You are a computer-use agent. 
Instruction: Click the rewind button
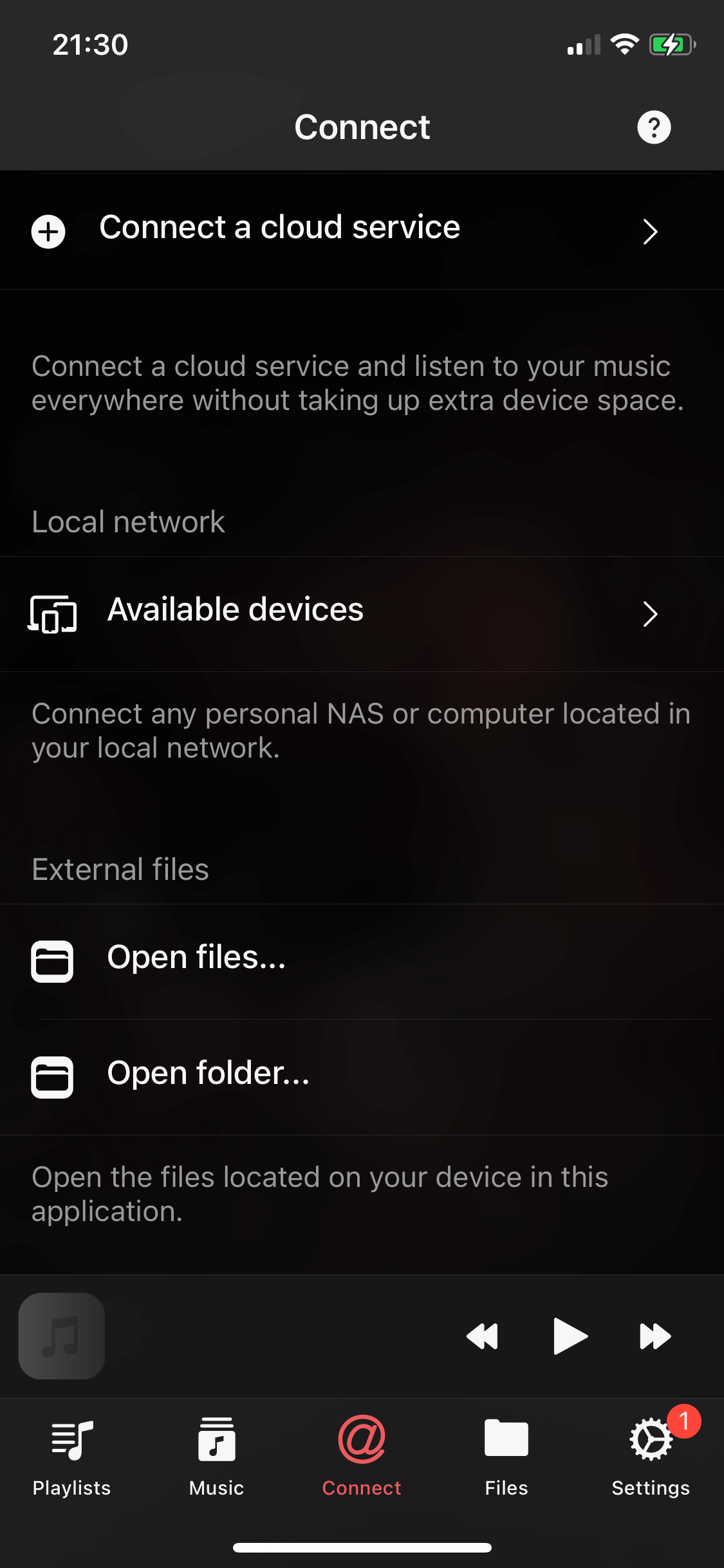click(483, 1336)
